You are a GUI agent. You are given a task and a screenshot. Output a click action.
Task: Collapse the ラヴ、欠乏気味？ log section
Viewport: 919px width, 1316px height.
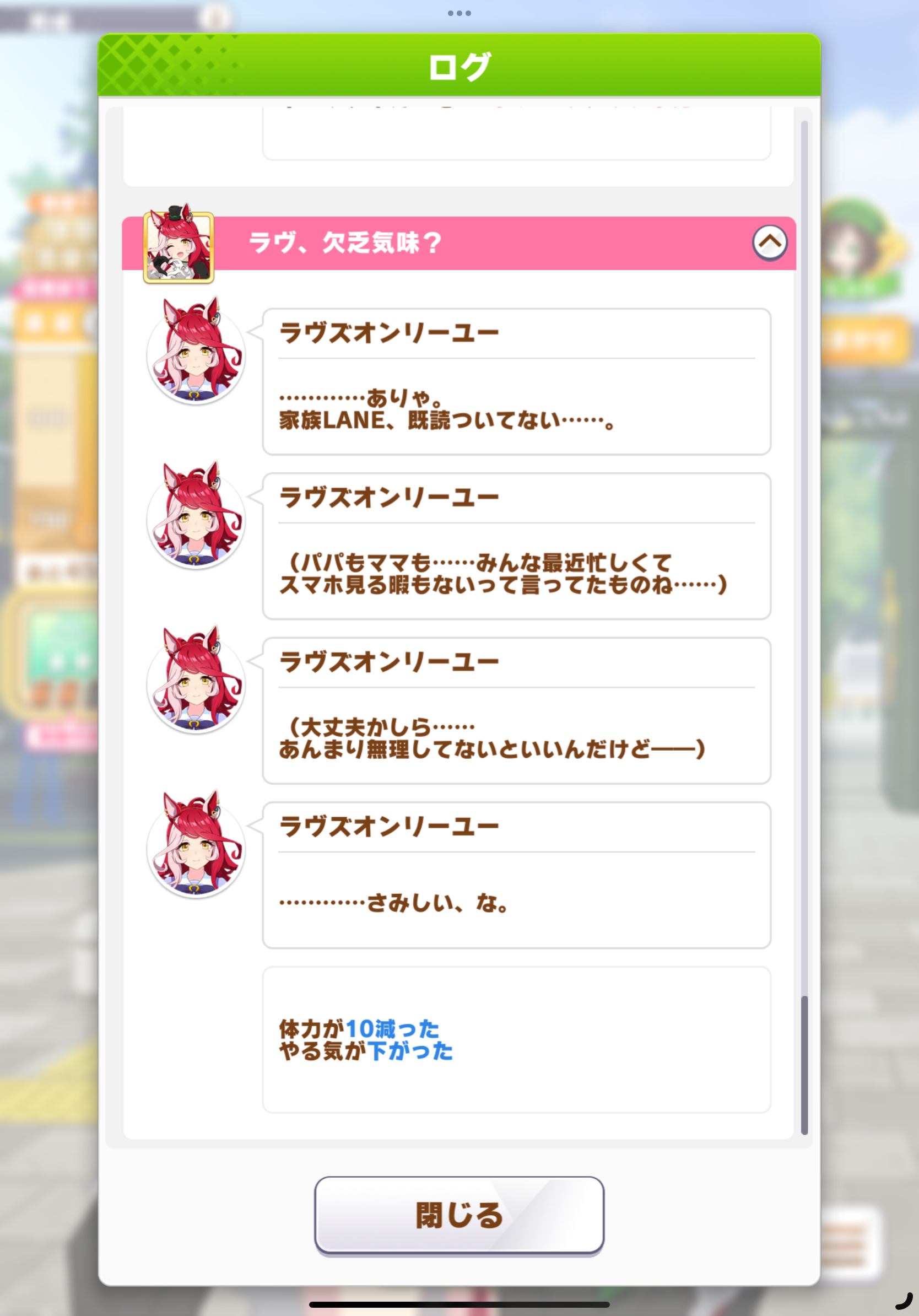click(x=769, y=243)
